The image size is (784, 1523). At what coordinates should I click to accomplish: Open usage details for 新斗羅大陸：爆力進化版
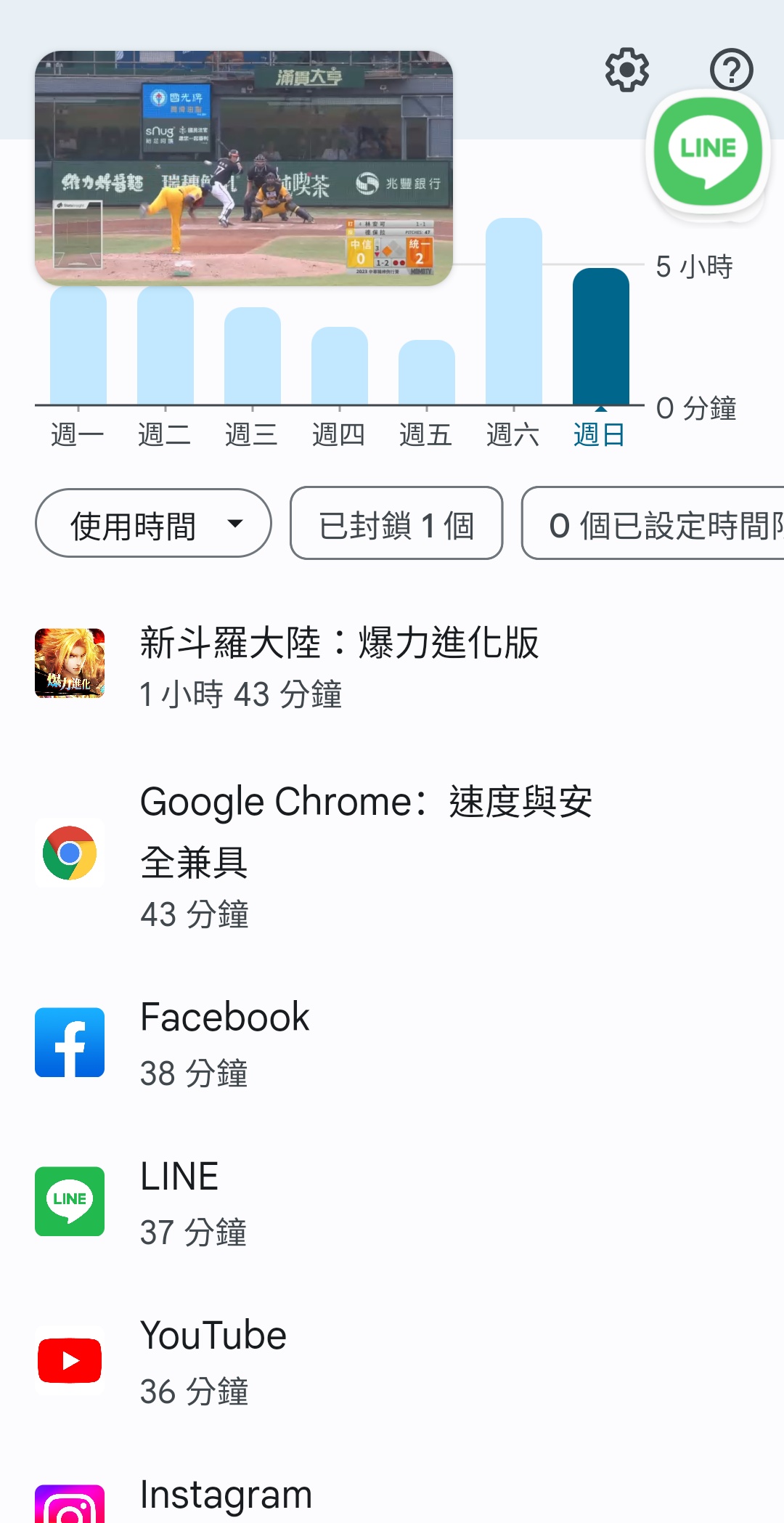tap(338, 665)
